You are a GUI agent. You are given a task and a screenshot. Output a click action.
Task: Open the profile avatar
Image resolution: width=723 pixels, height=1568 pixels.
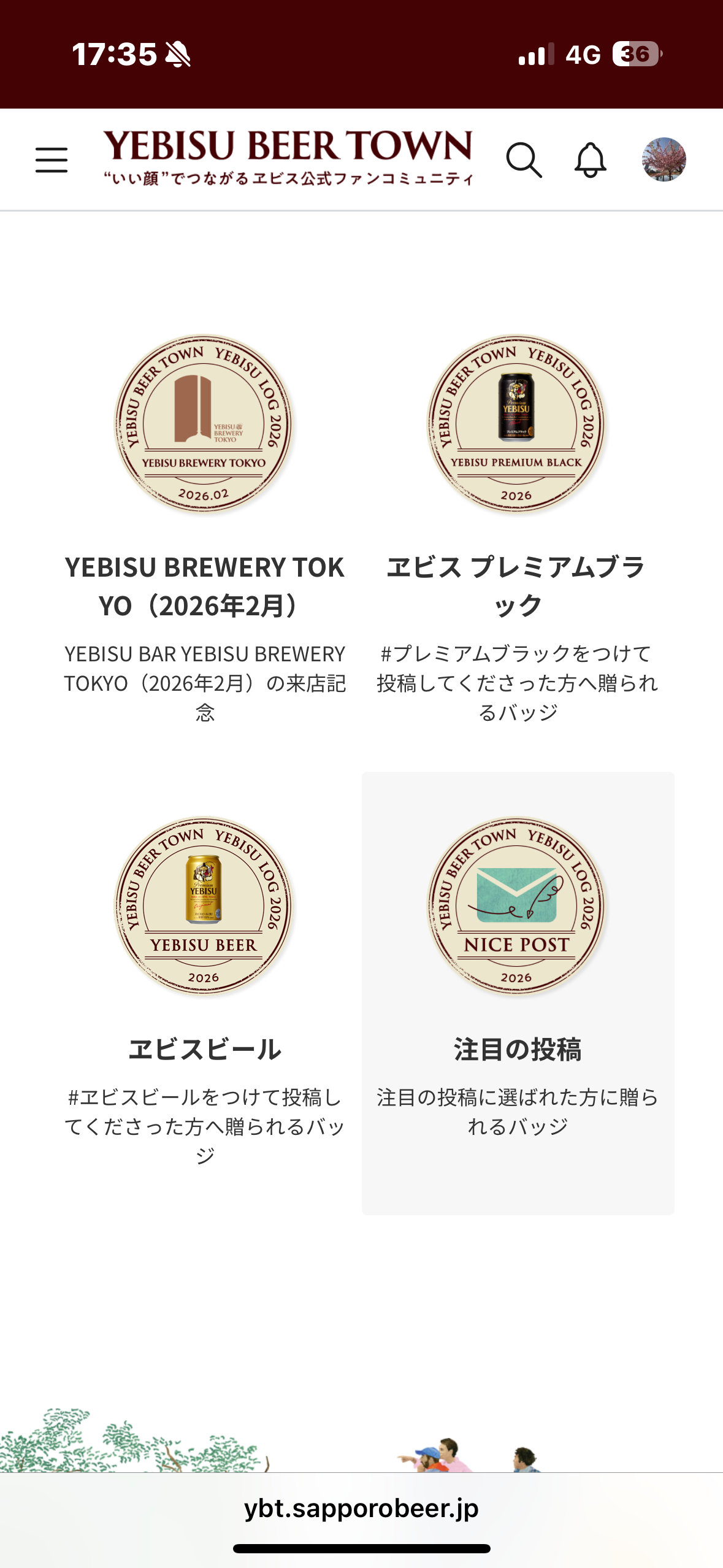tap(664, 159)
